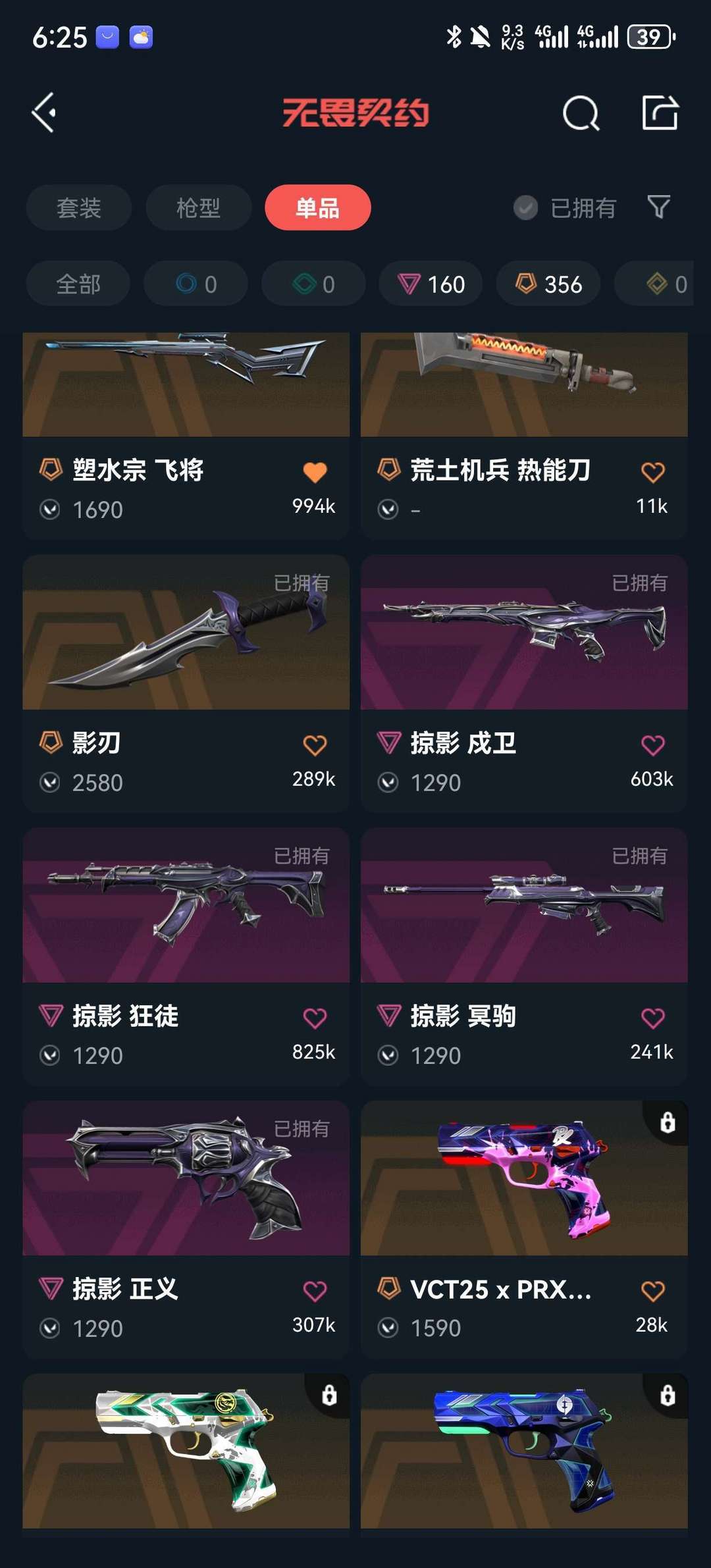Select the currency filter showing 356
The image size is (711, 1568).
click(548, 284)
